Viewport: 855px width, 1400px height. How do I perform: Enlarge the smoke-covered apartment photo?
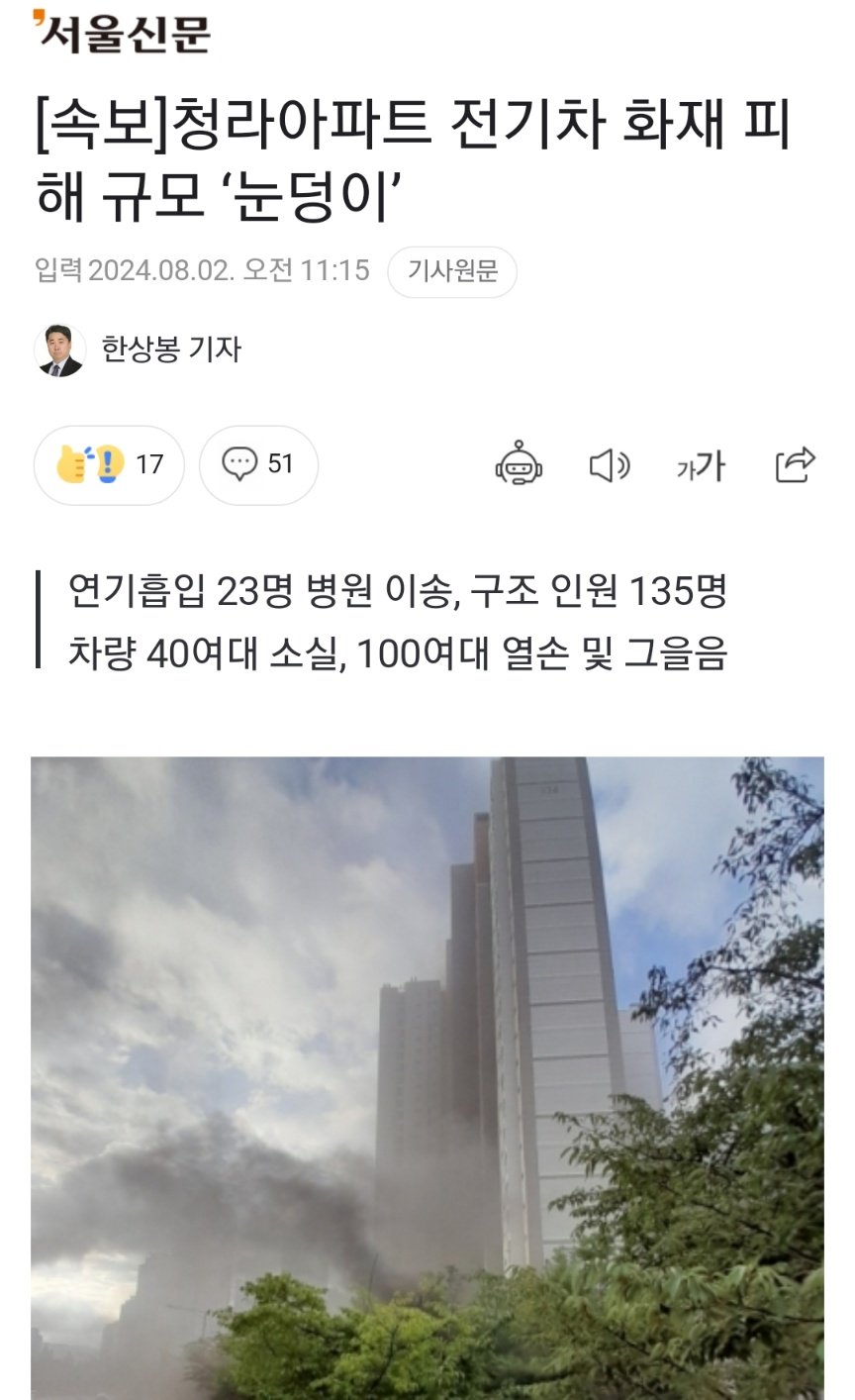click(x=427, y=1077)
